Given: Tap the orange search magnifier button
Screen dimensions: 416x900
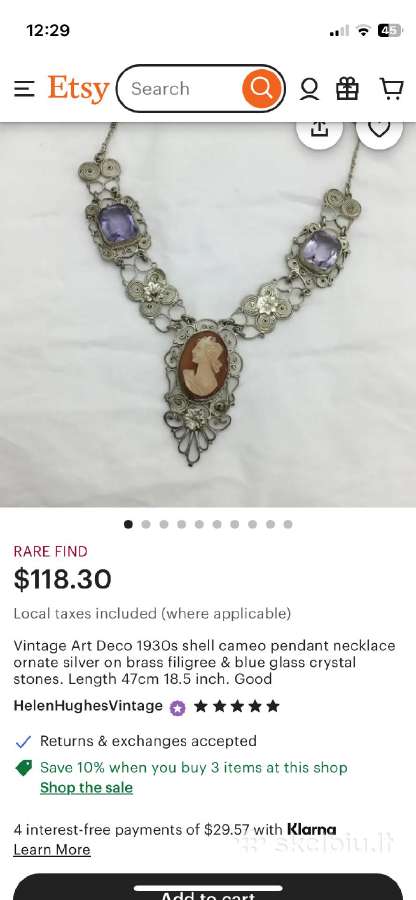Looking at the screenshot, I should [262, 89].
